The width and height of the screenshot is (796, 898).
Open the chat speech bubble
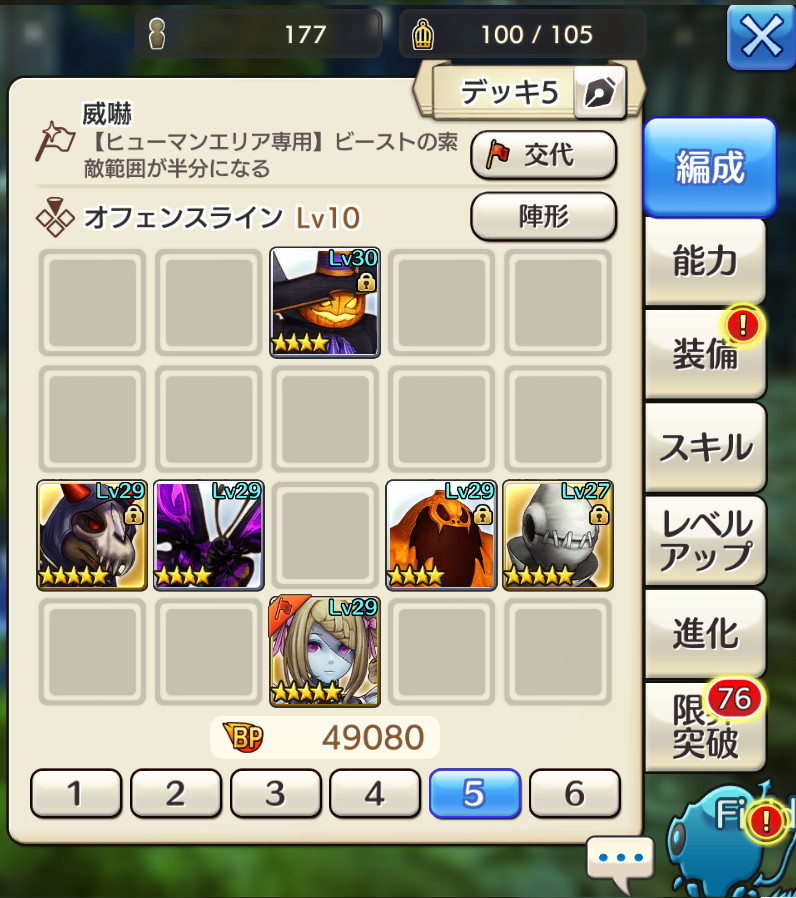(x=620, y=858)
